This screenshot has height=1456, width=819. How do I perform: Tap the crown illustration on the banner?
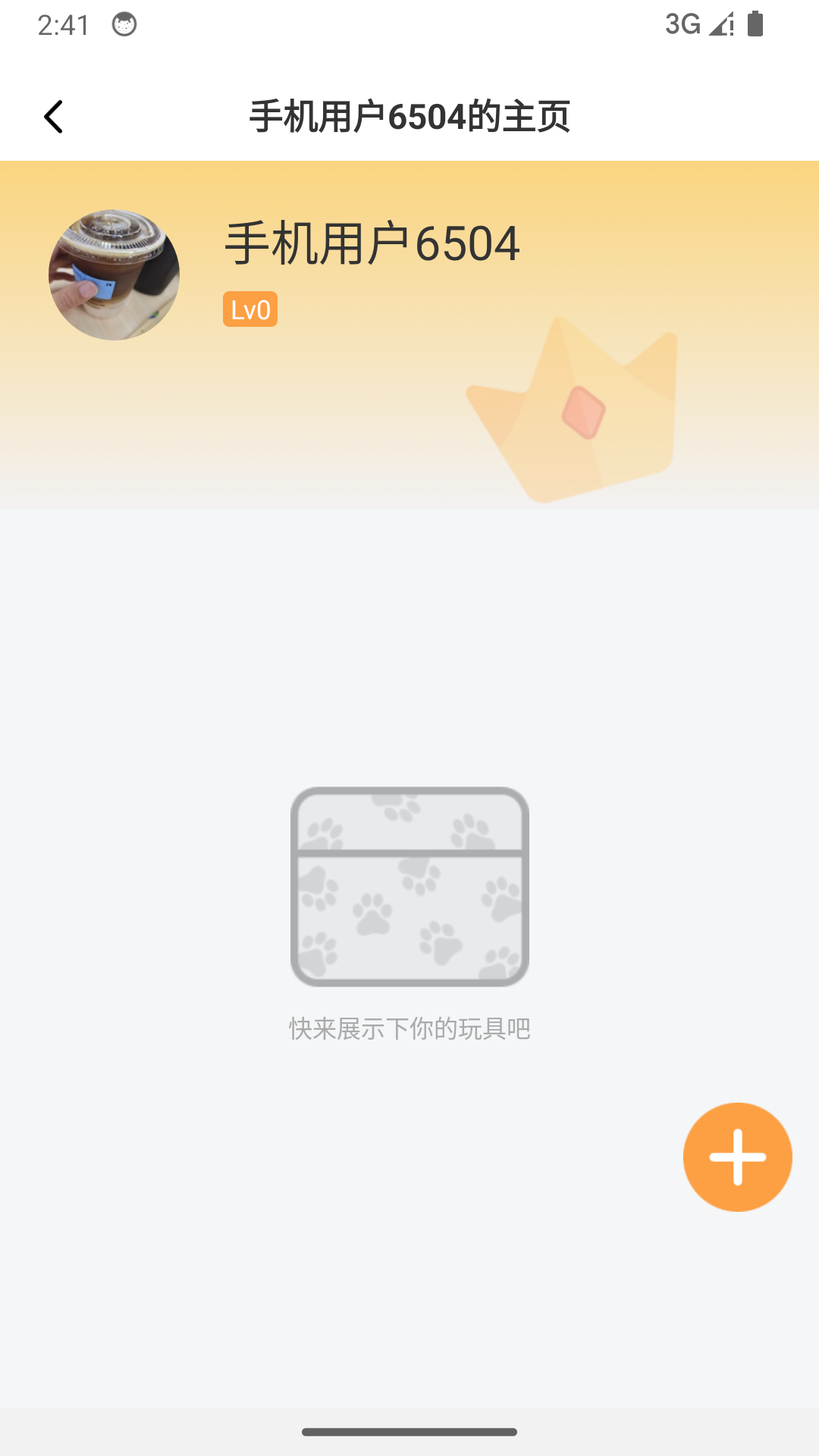[x=569, y=413]
